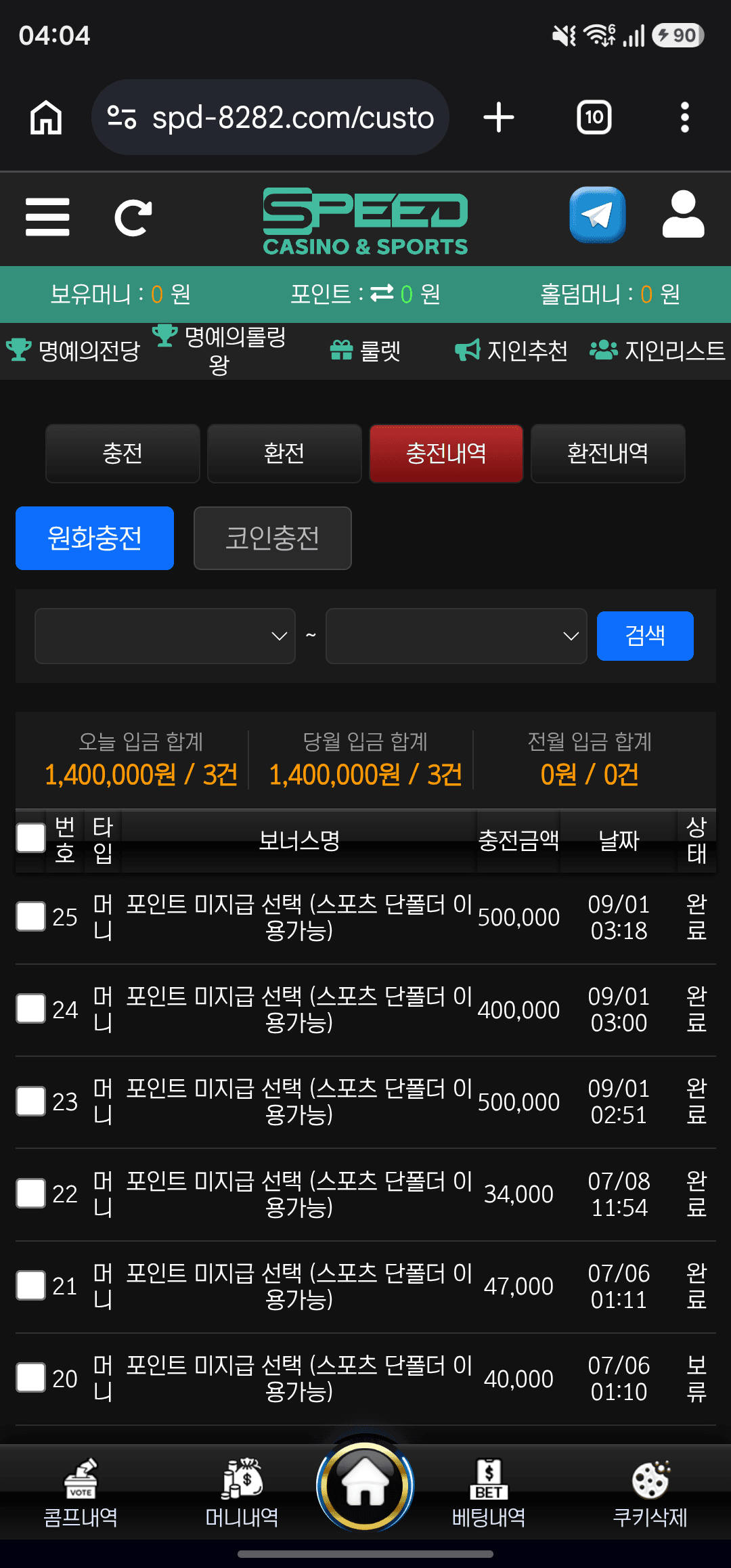Expand the end date dropdown

456,636
